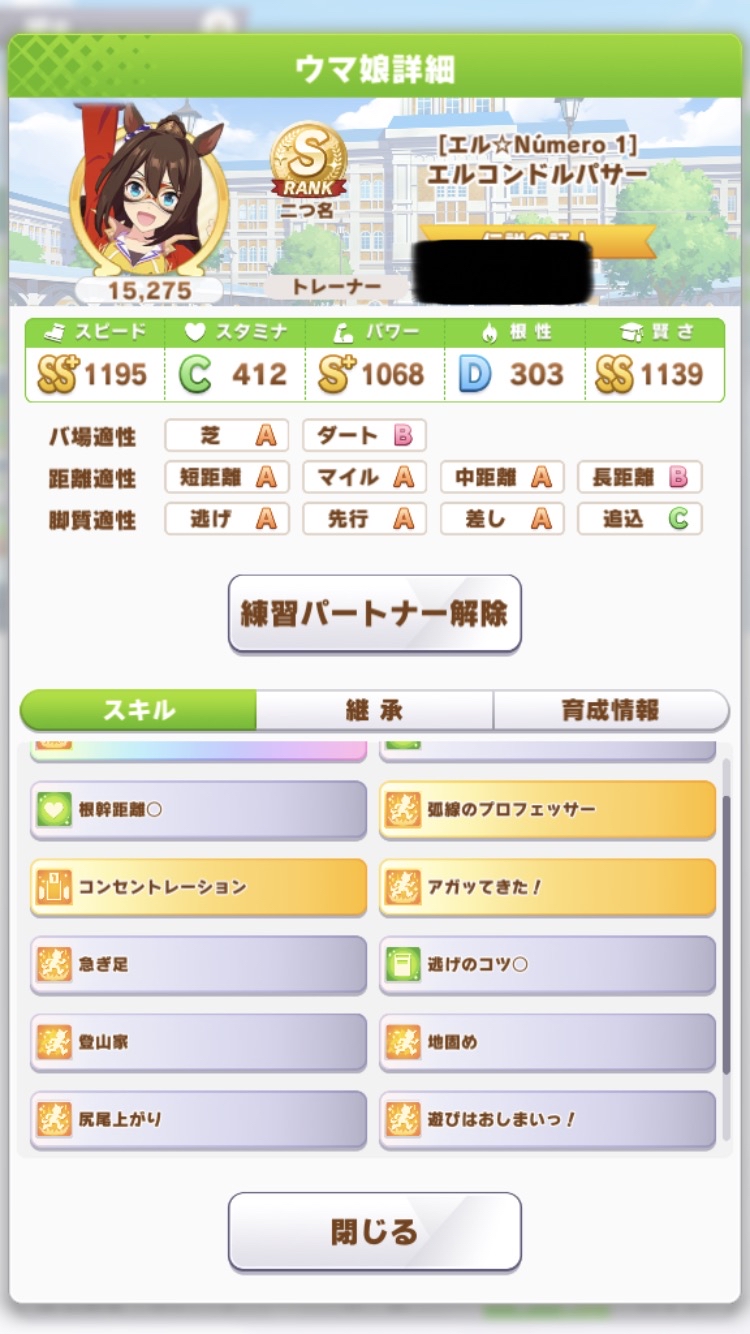The image size is (750, 1334).
Task: Close the dialog with 閉じる
Action: tap(374, 1231)
